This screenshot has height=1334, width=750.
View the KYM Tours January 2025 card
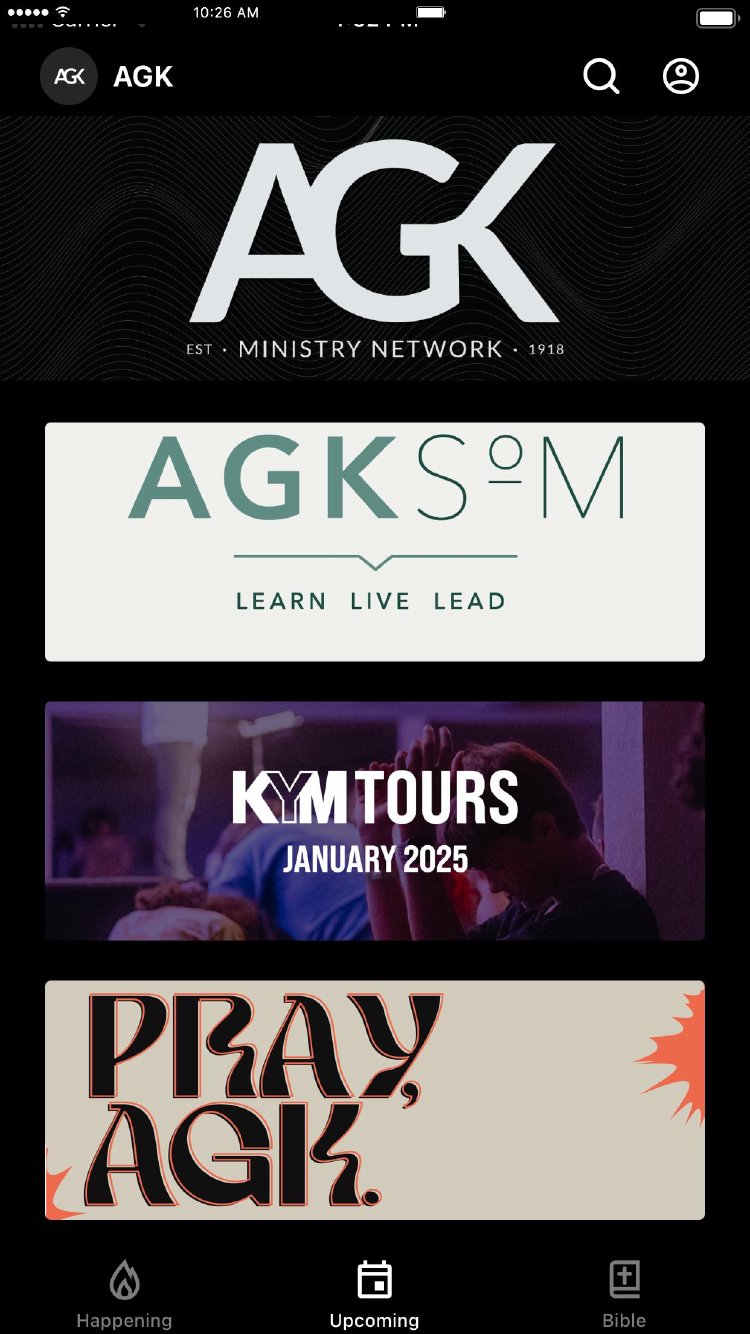pos(375,820)
